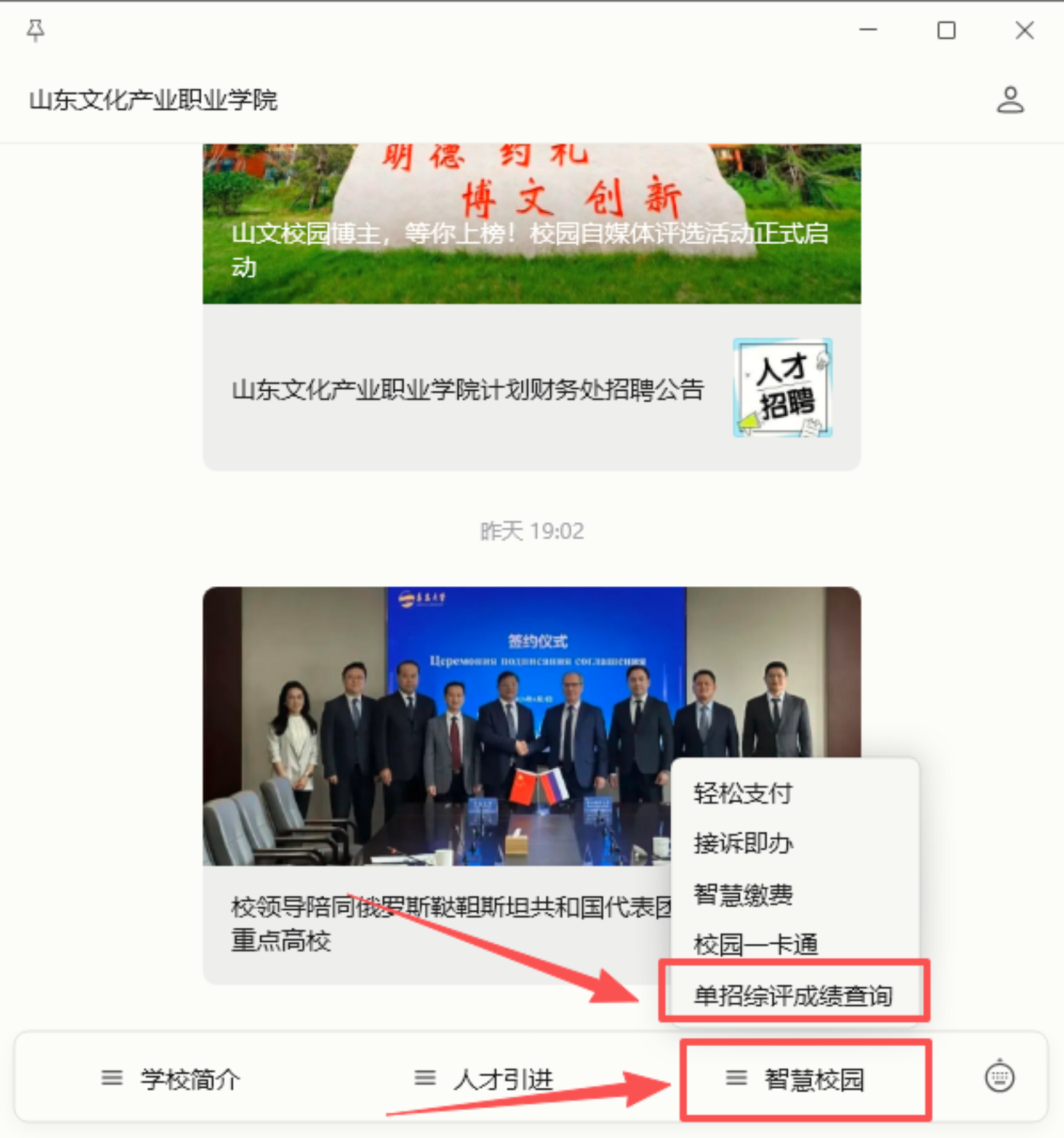This screenshot has width=1064, height=1138.
Task: Open the article about the Russian delegation visit
Action: click(431, 738)
